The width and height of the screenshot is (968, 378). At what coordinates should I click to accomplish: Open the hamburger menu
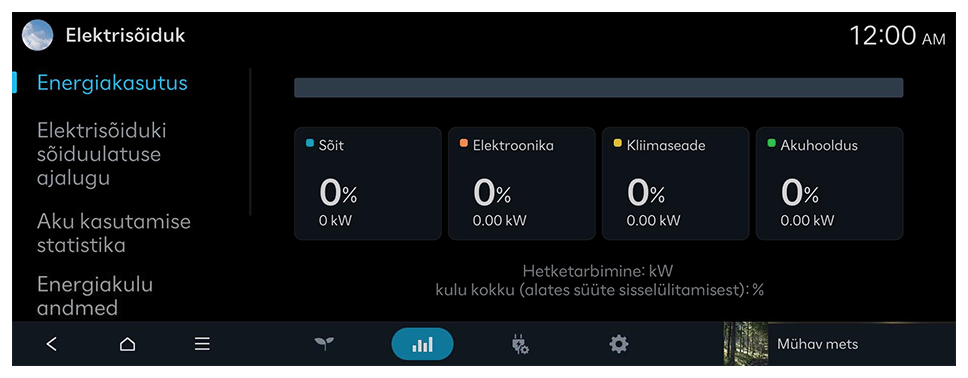pos(202,344)
